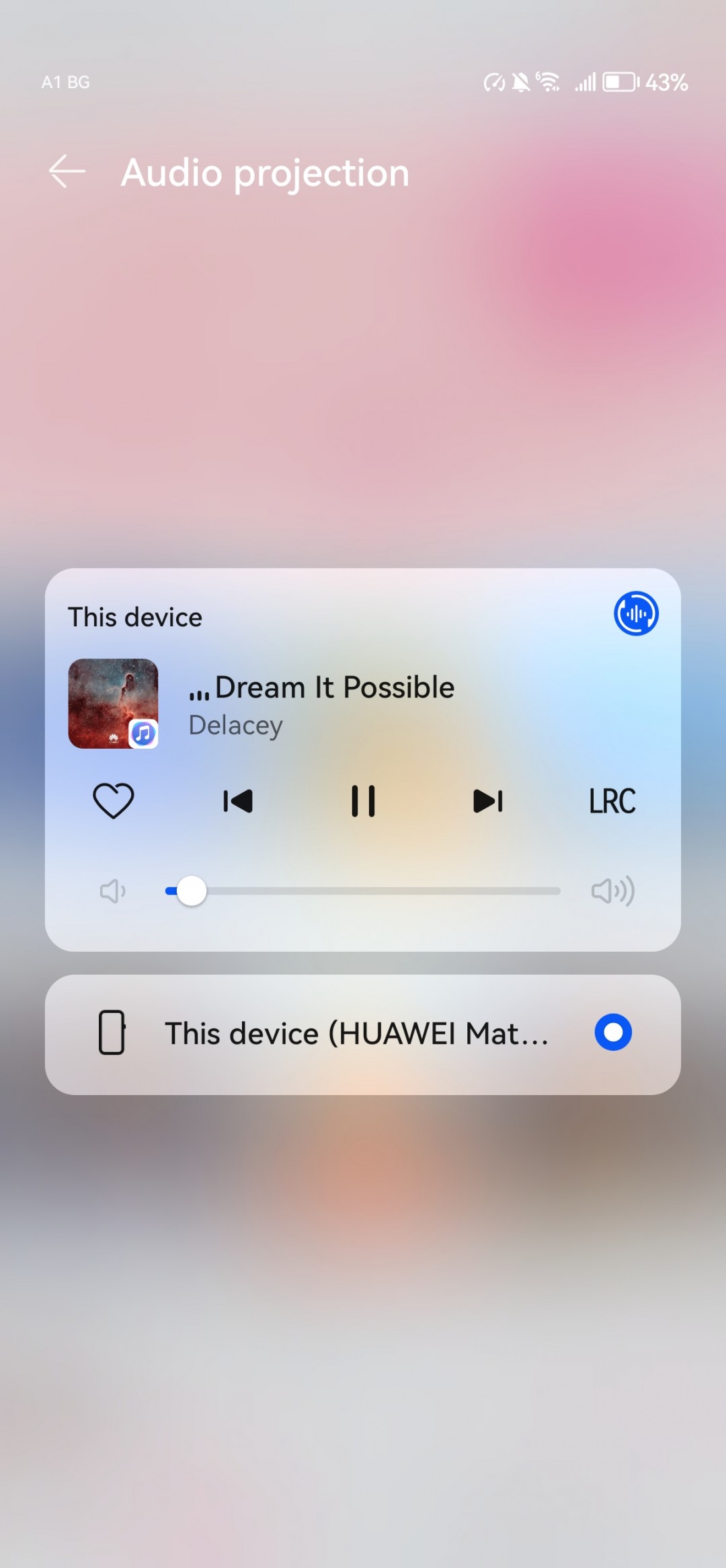Like the song with the heart icon
Image resolution: width=726 pixels, height=1568 pixels.
coord(113,800)
